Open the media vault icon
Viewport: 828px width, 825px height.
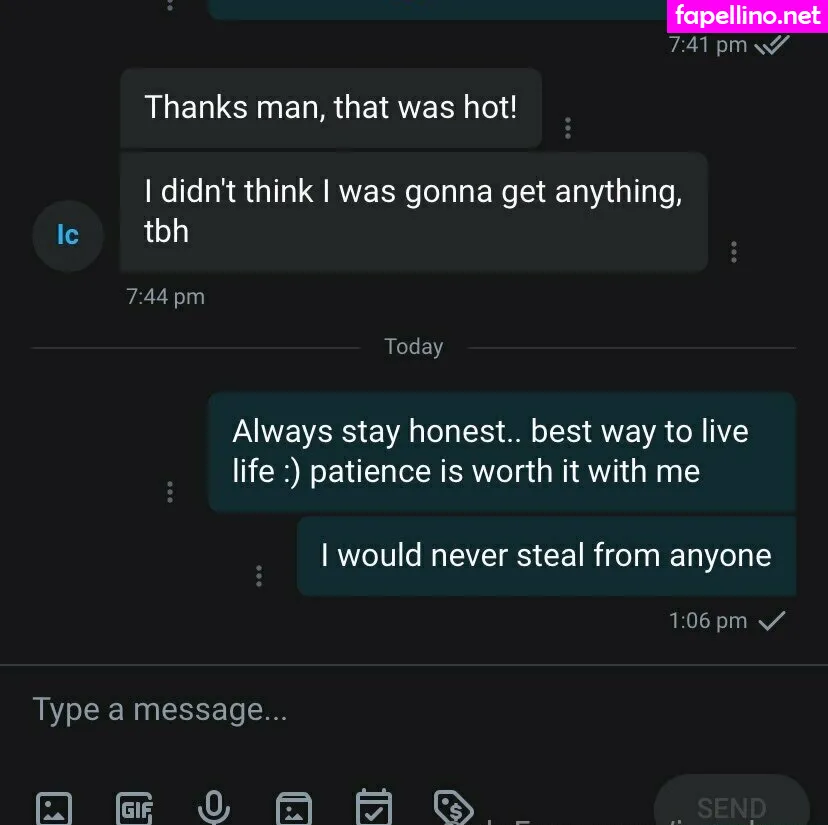(294, 808)
